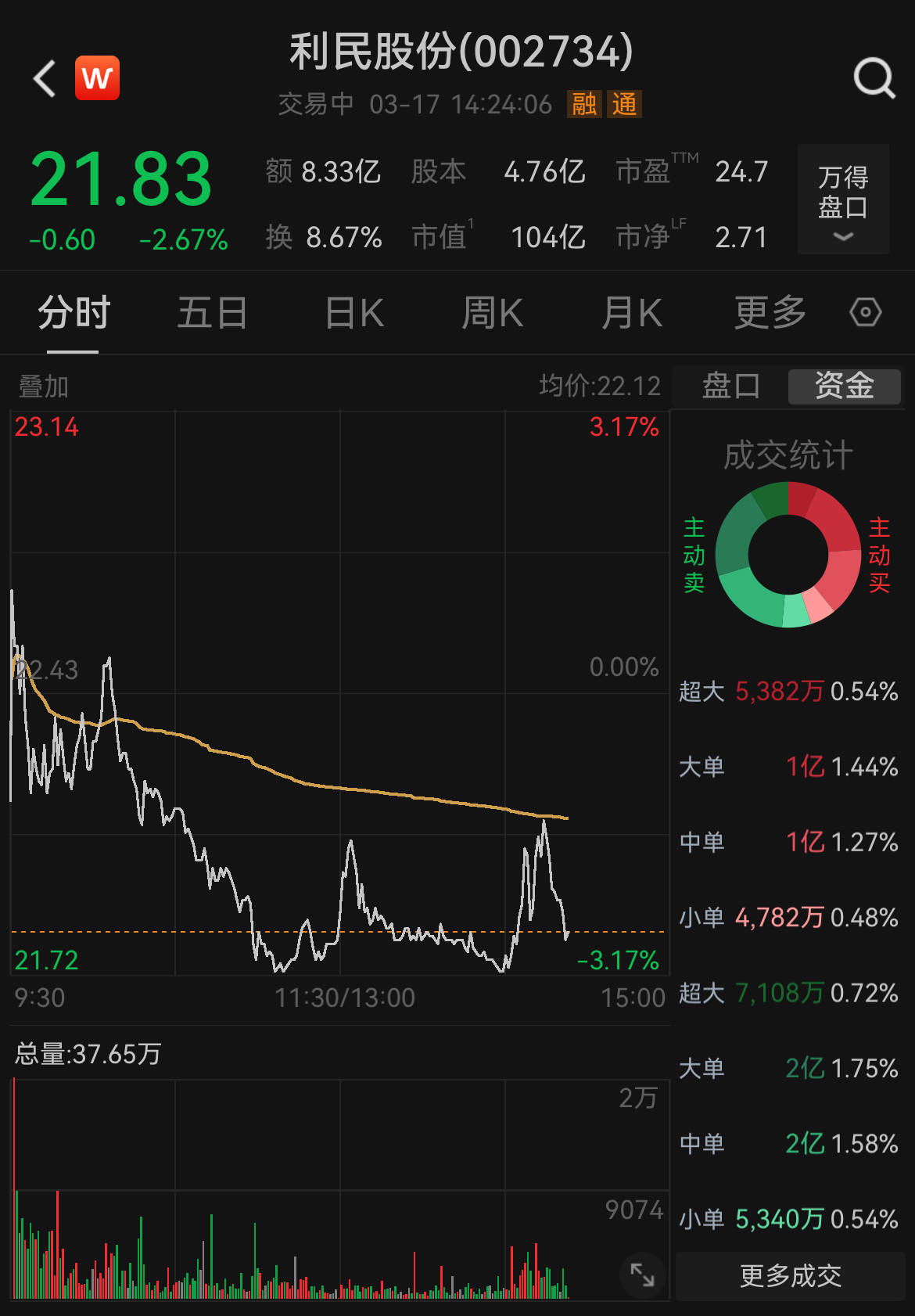Tap the red W app icon
This screenshot has width=915, height=1316.
pos(98,78)
